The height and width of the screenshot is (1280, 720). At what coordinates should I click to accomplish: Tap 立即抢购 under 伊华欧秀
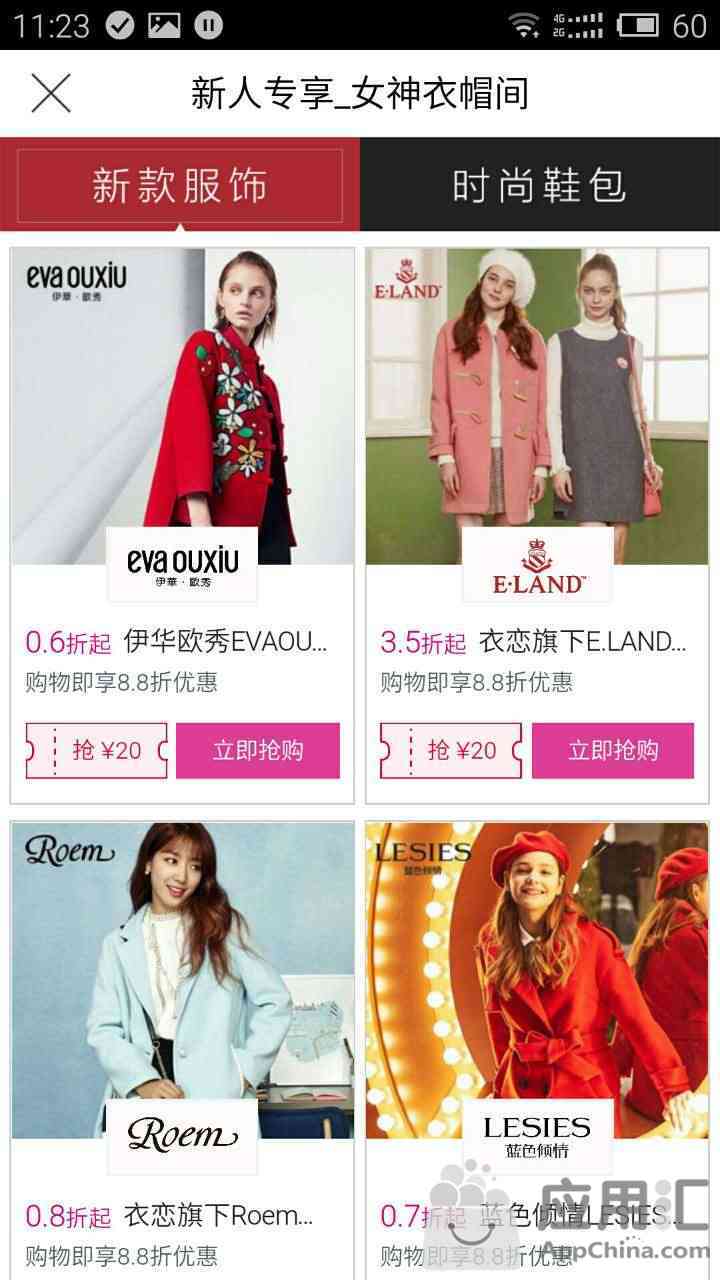point(258,750)
